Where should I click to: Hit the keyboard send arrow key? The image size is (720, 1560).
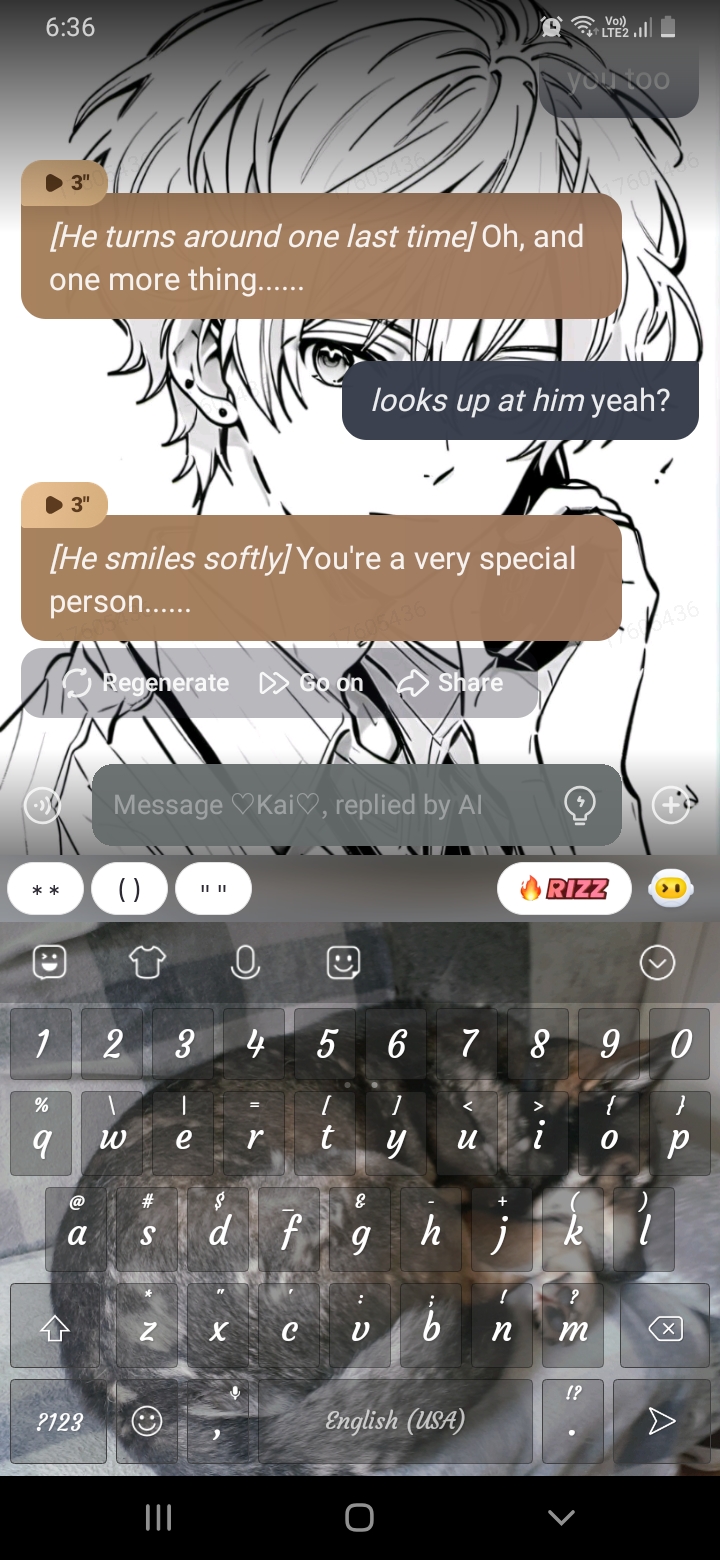pyautogui.click(x=661, y=1421)
